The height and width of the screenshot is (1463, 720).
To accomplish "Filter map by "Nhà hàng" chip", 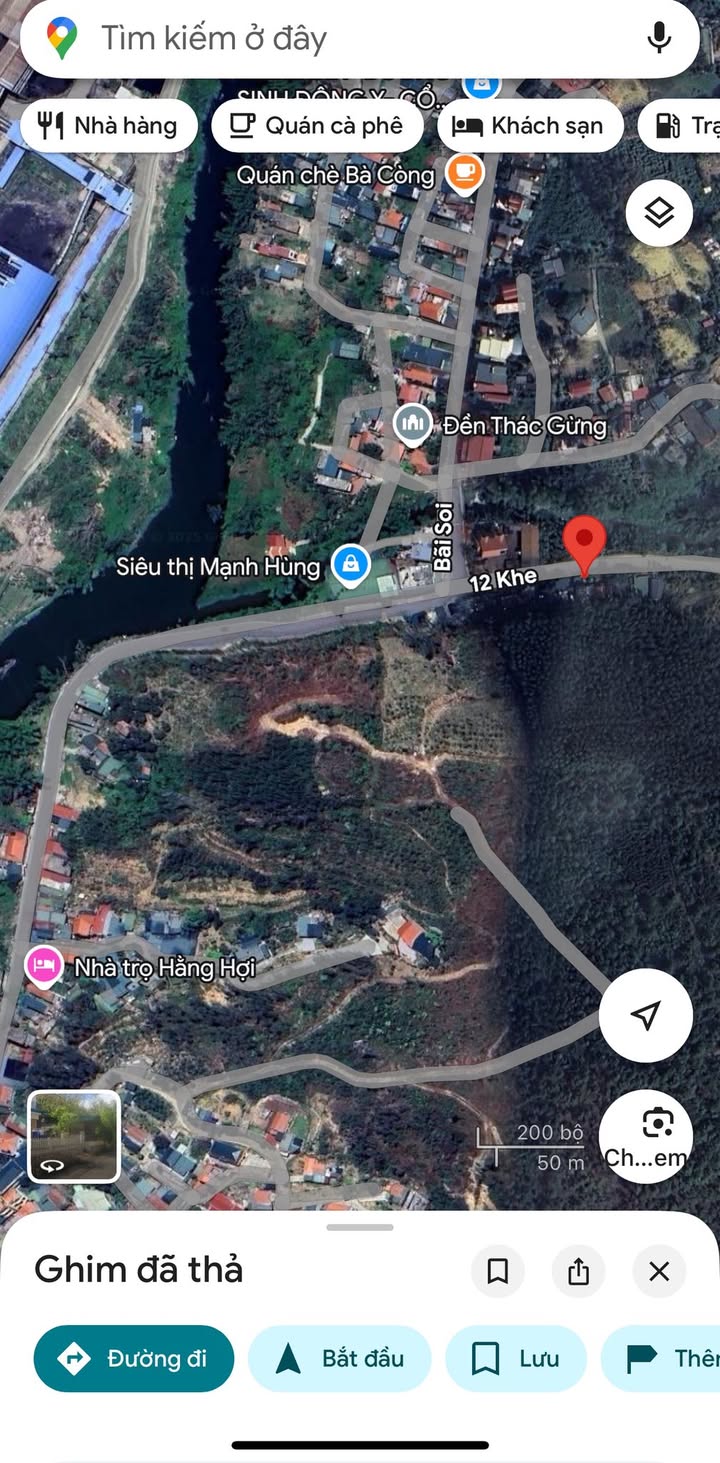I will (x=109, y=126).
